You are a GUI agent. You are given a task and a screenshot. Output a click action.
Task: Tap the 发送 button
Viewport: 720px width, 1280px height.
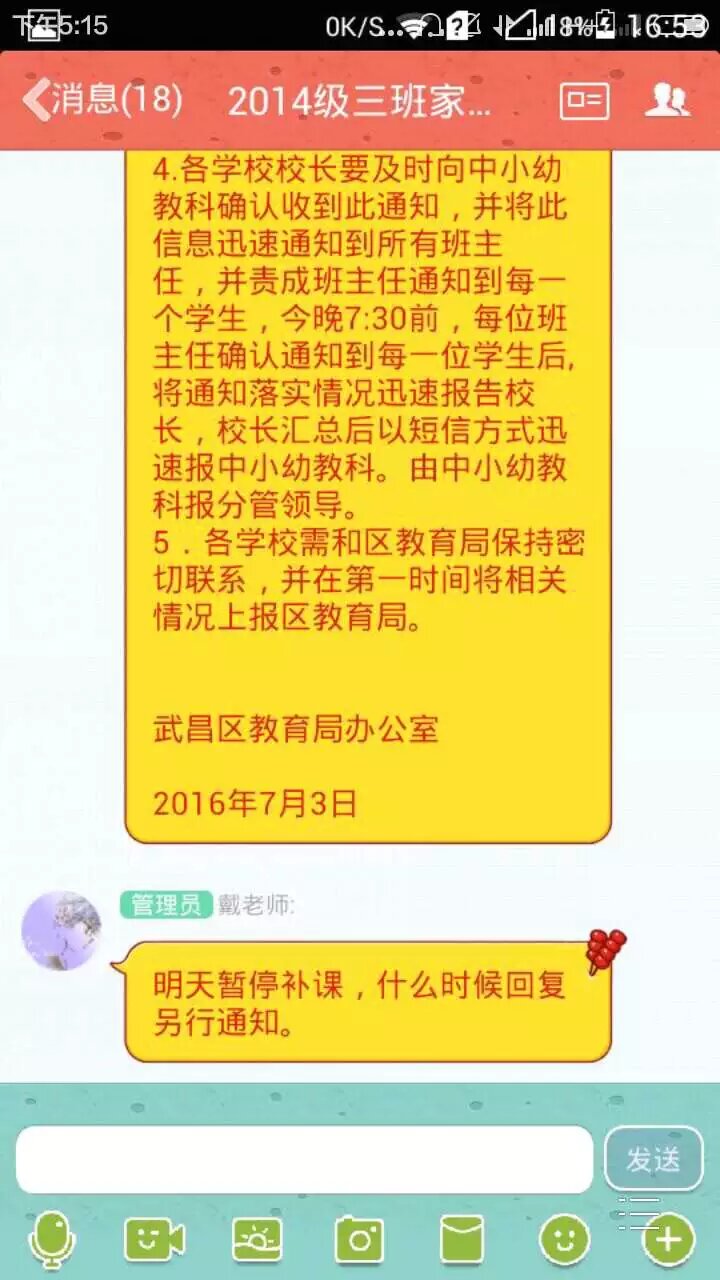tap(653, 1159)
